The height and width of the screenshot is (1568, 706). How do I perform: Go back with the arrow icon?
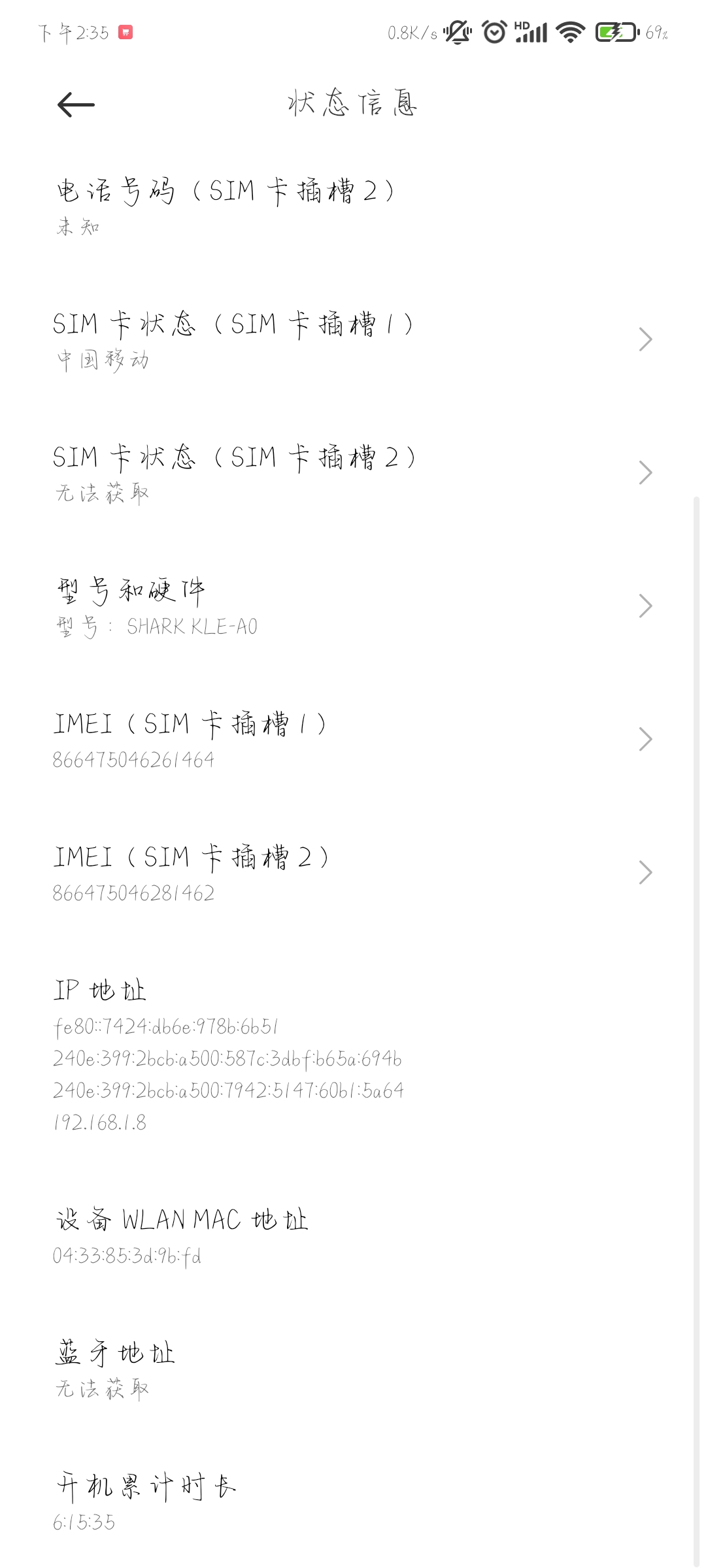coord(76,105)
